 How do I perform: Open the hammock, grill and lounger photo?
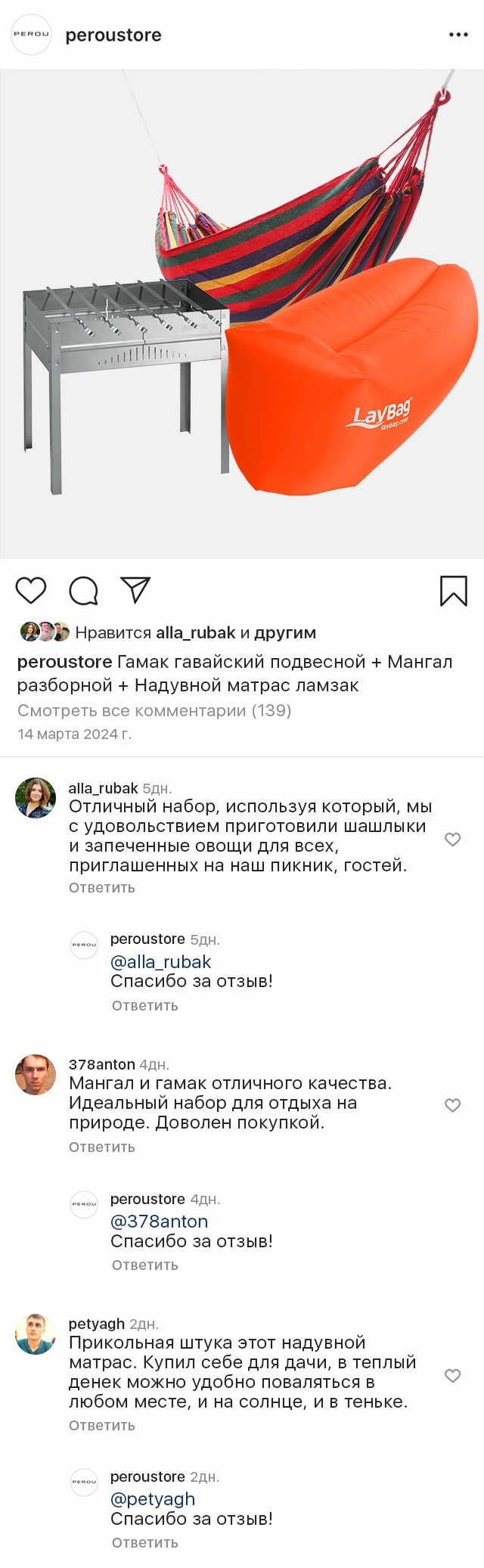pyautogui.click(x=242, y=314)
